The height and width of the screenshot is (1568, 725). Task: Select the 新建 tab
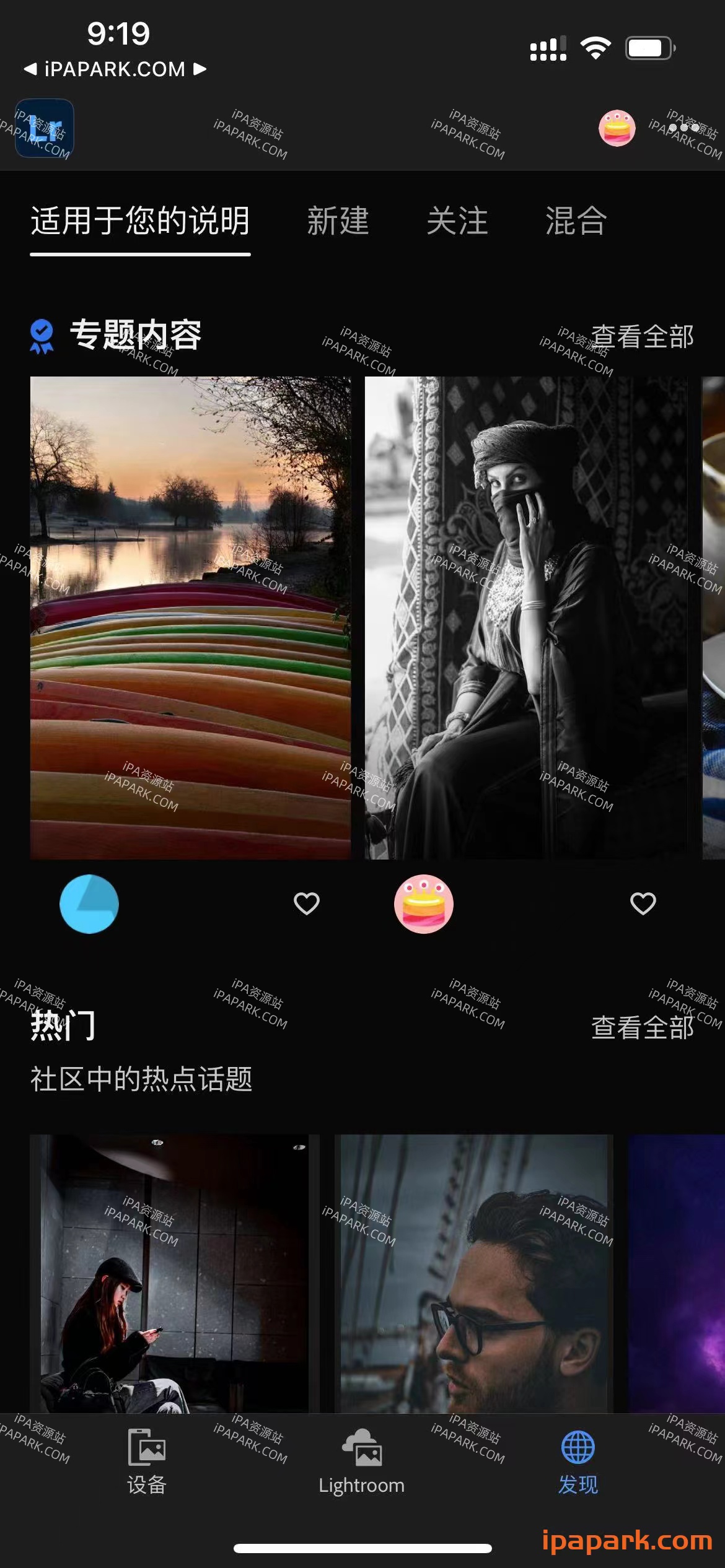338,222
